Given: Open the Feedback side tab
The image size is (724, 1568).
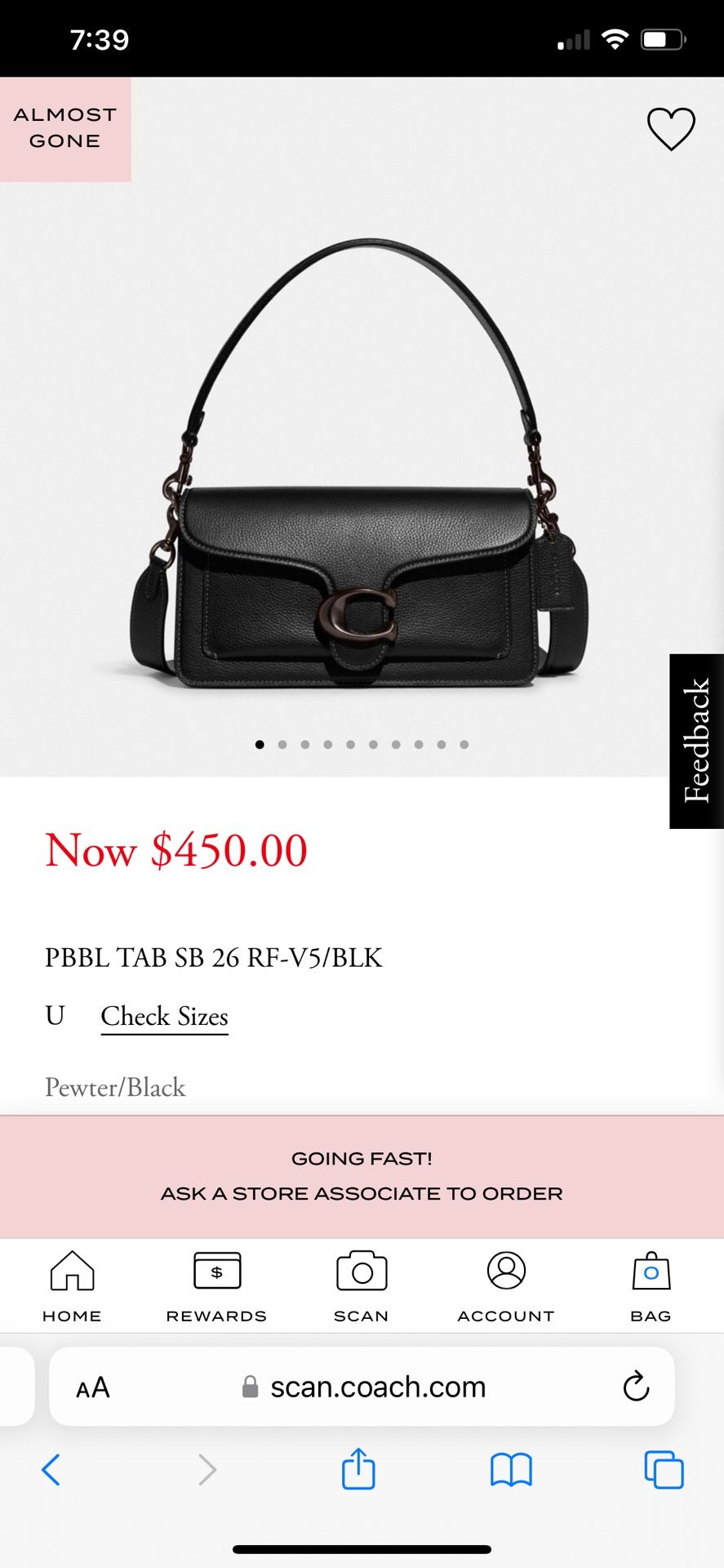Looking at the screenshot, I should [696, 741].
